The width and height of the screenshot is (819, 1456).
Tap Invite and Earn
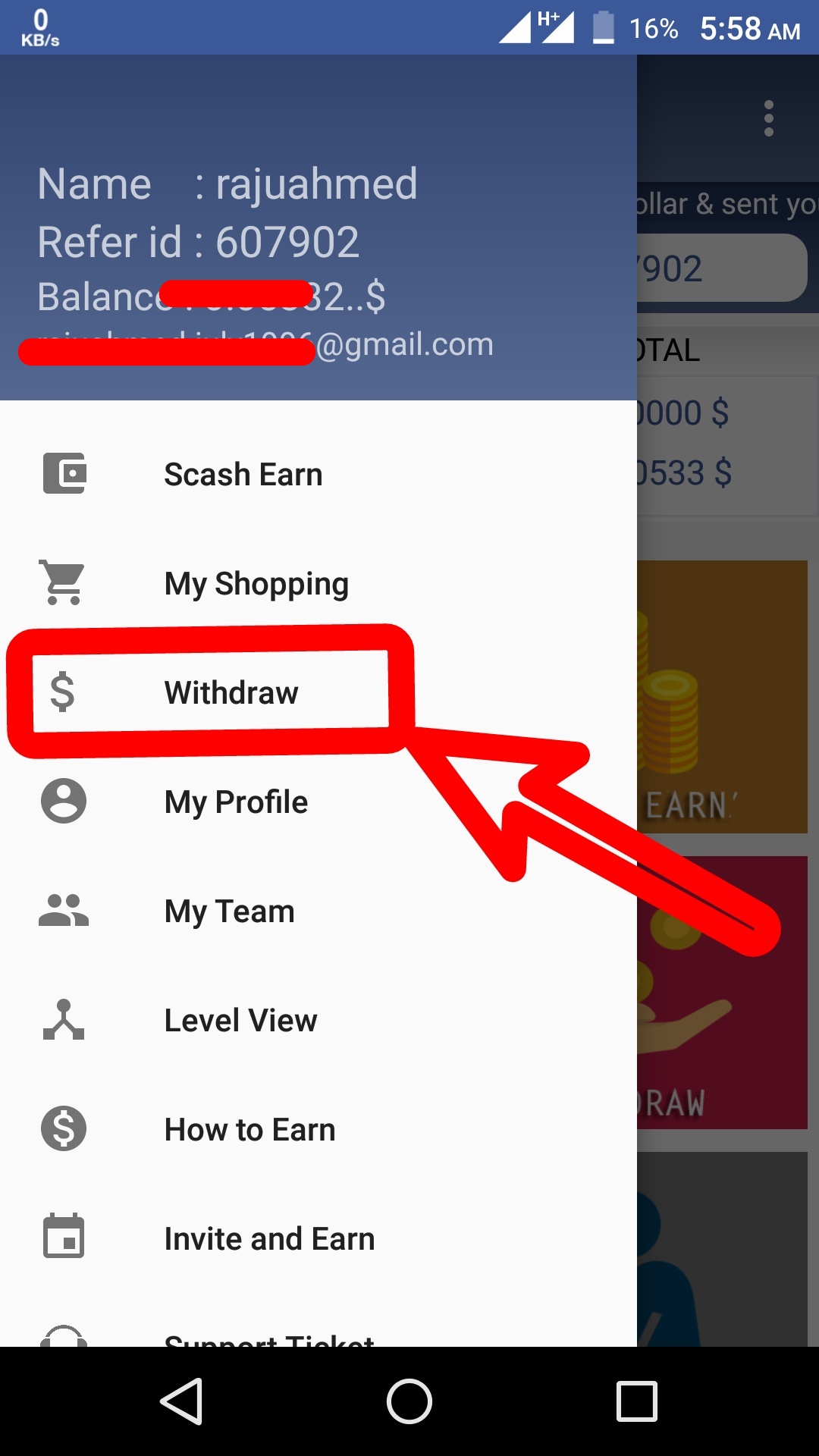pos(269,1239)
